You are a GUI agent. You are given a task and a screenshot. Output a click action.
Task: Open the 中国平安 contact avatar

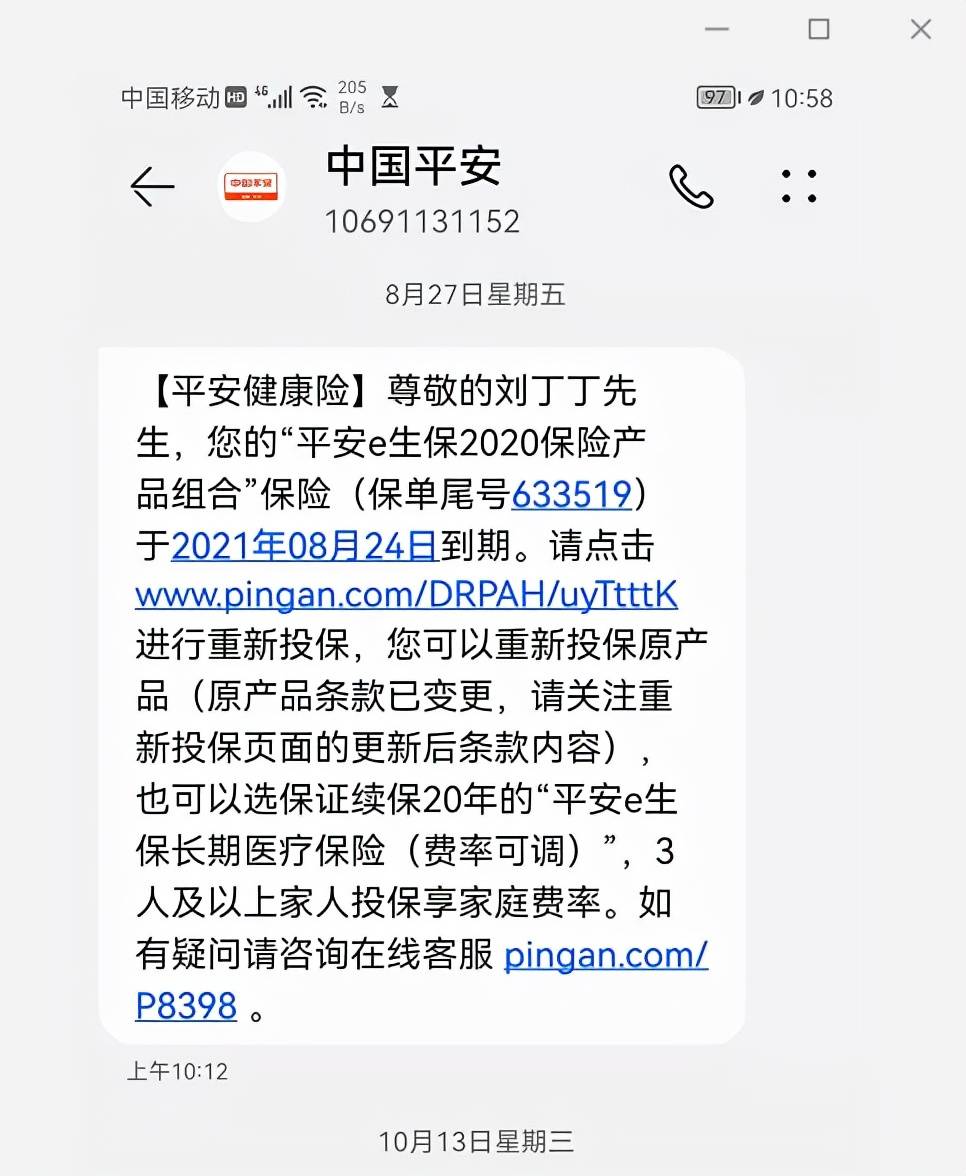pos(250,186)
